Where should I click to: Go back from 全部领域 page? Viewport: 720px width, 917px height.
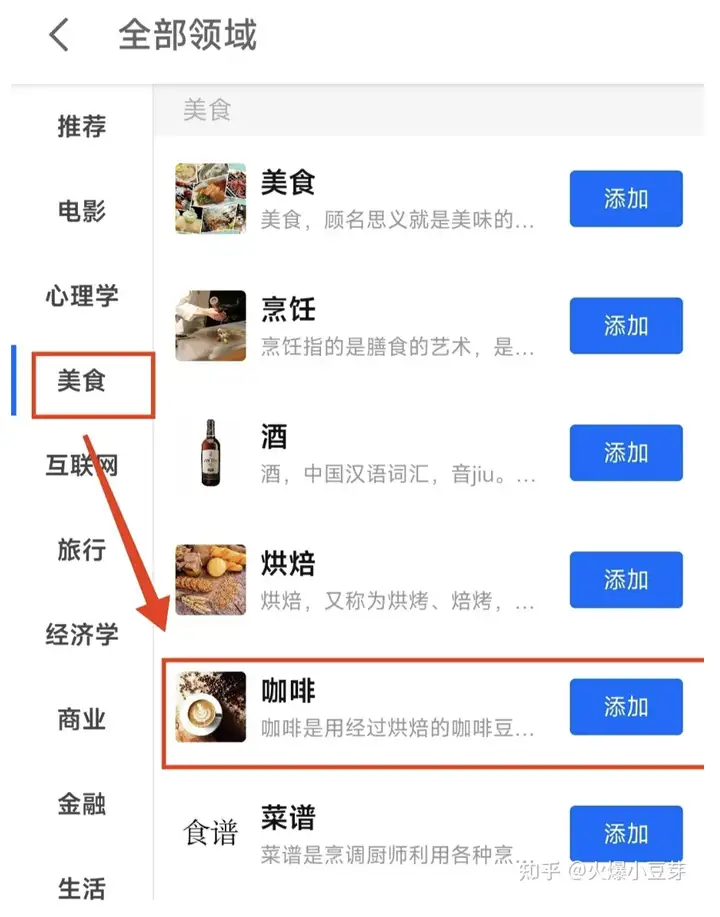click(x=60, y=36)
